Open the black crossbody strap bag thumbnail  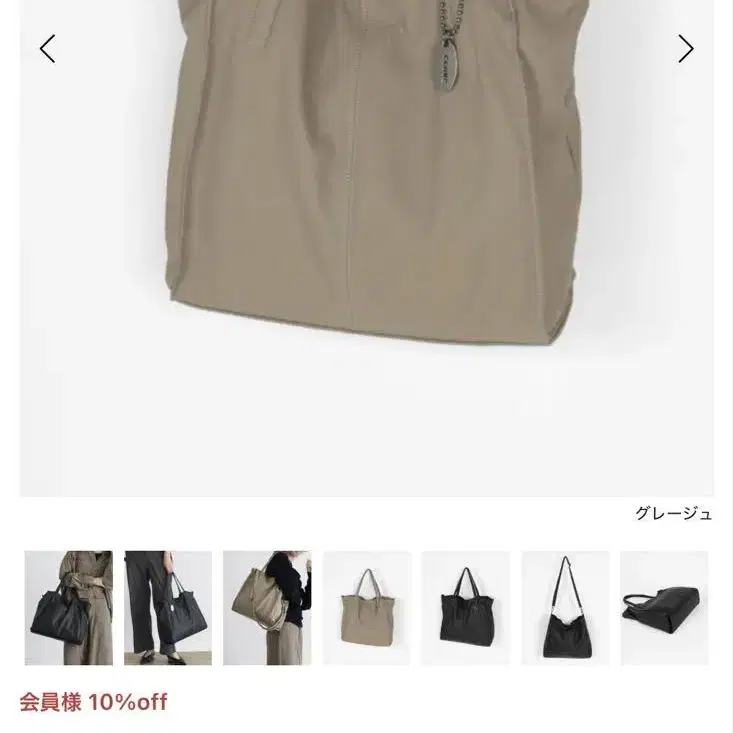(565, 608)
